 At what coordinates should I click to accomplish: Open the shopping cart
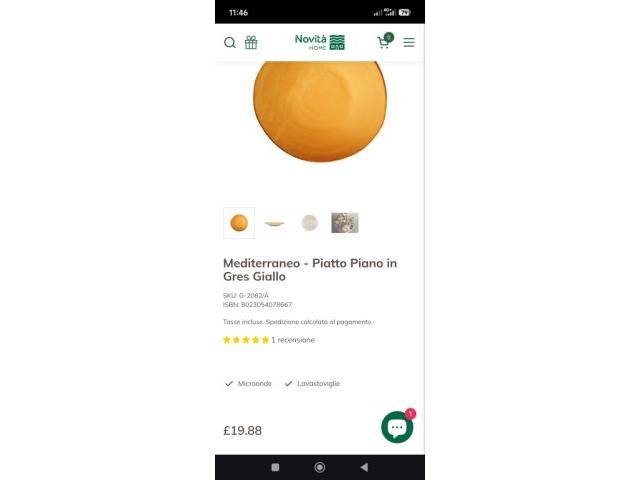384,42
